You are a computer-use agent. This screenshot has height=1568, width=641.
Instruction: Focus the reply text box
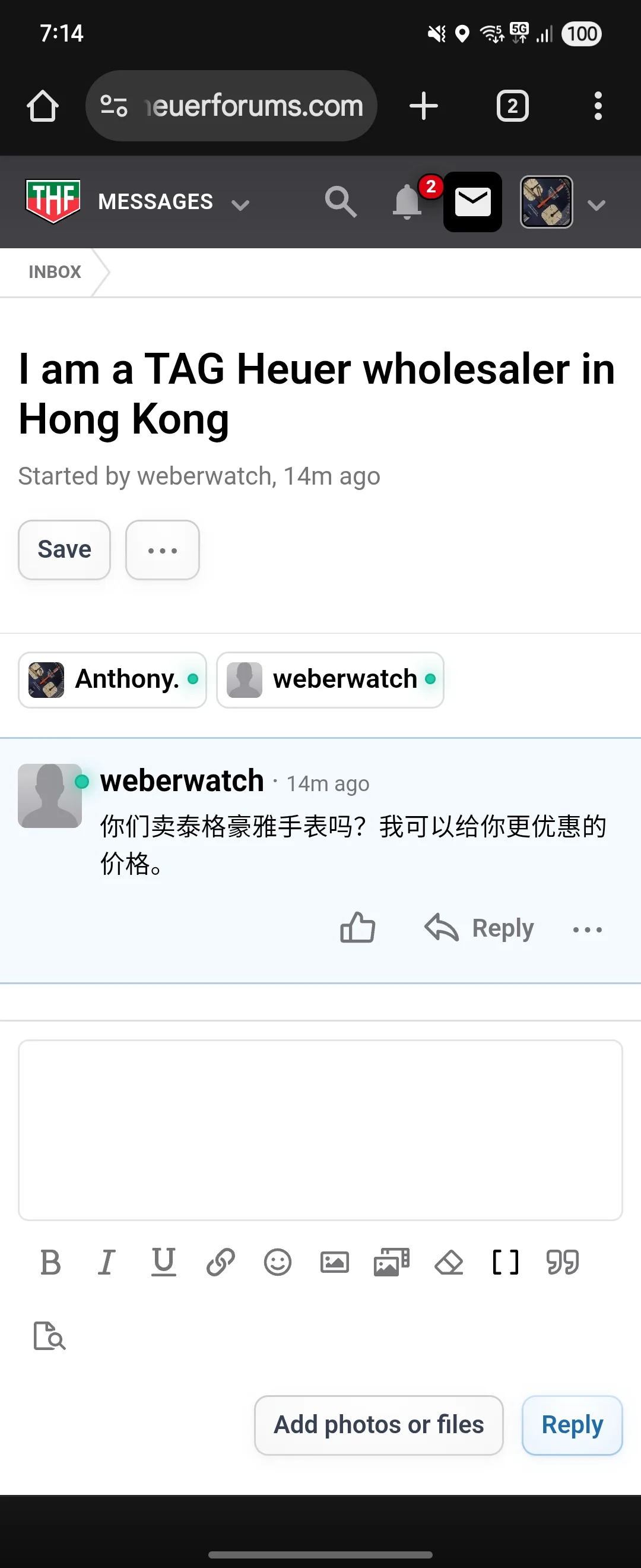pyautogui.click(x=320, y=1130)
